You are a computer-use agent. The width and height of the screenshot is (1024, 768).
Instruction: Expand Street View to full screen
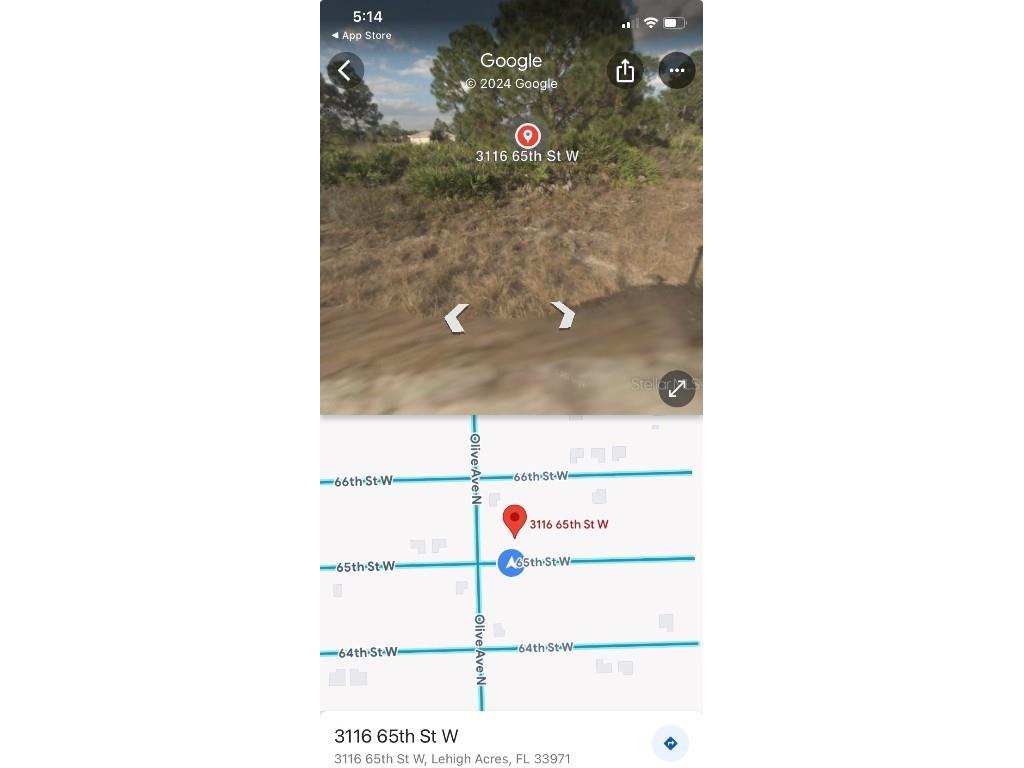[x=677, y=388]
